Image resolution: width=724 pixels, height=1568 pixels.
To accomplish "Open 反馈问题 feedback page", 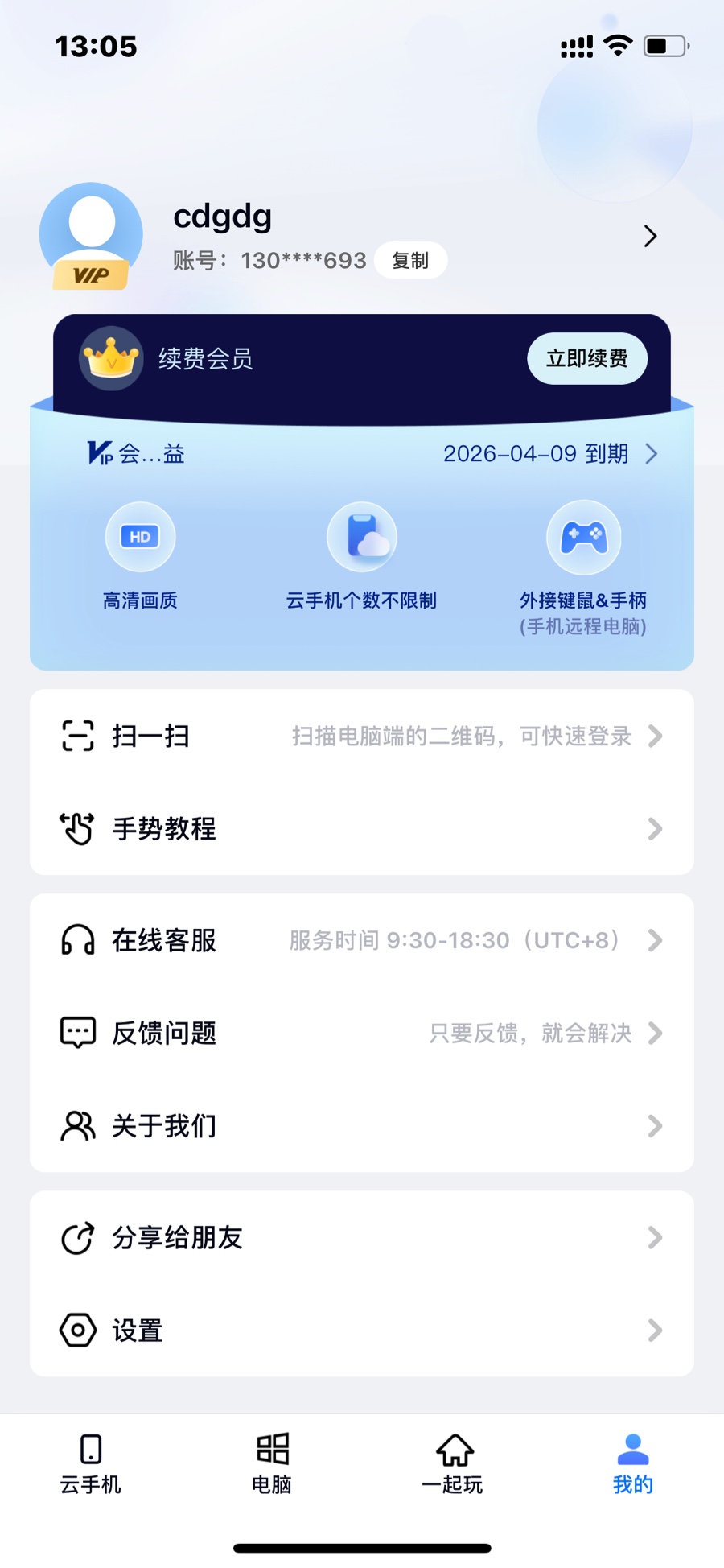I will (x=362, y=1033).
